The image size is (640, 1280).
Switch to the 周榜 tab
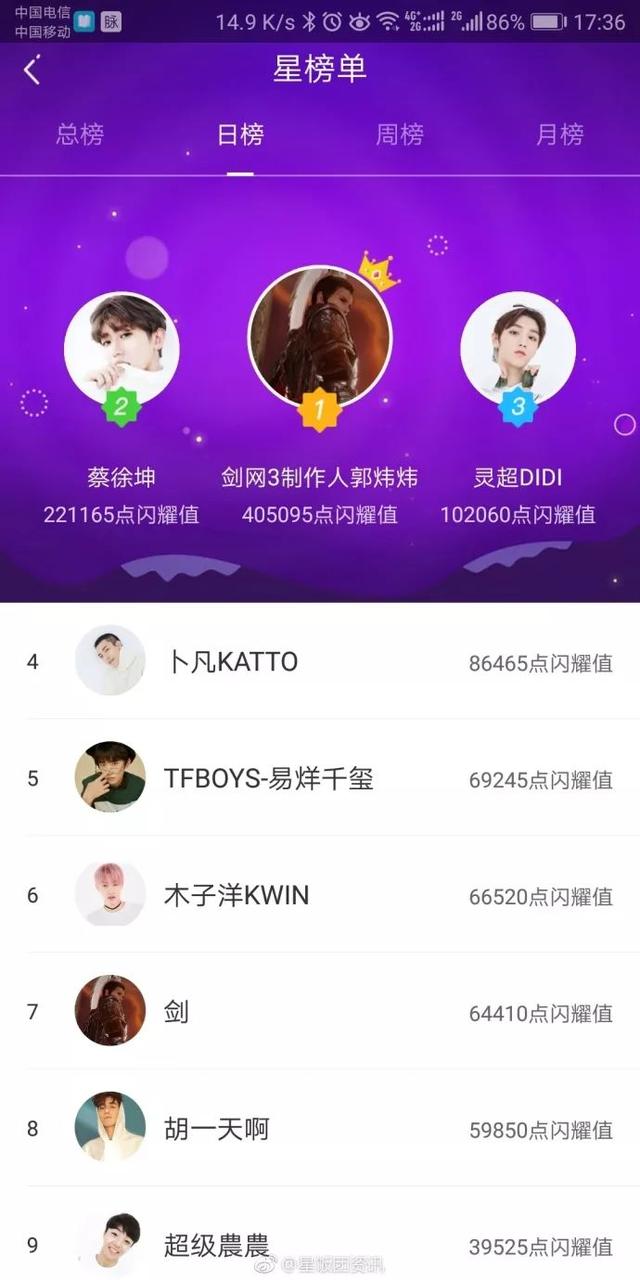[400, 134]
